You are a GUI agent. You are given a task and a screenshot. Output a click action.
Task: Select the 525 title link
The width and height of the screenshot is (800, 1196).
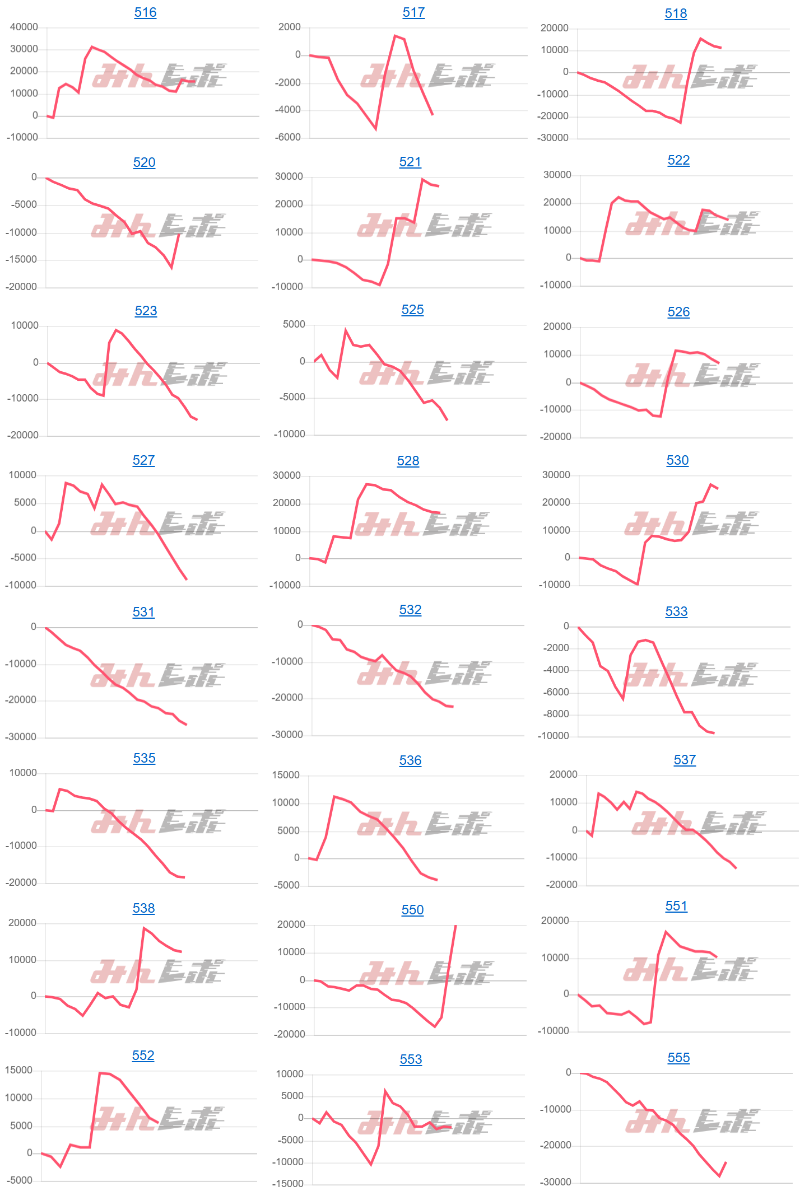pos(412,310)
